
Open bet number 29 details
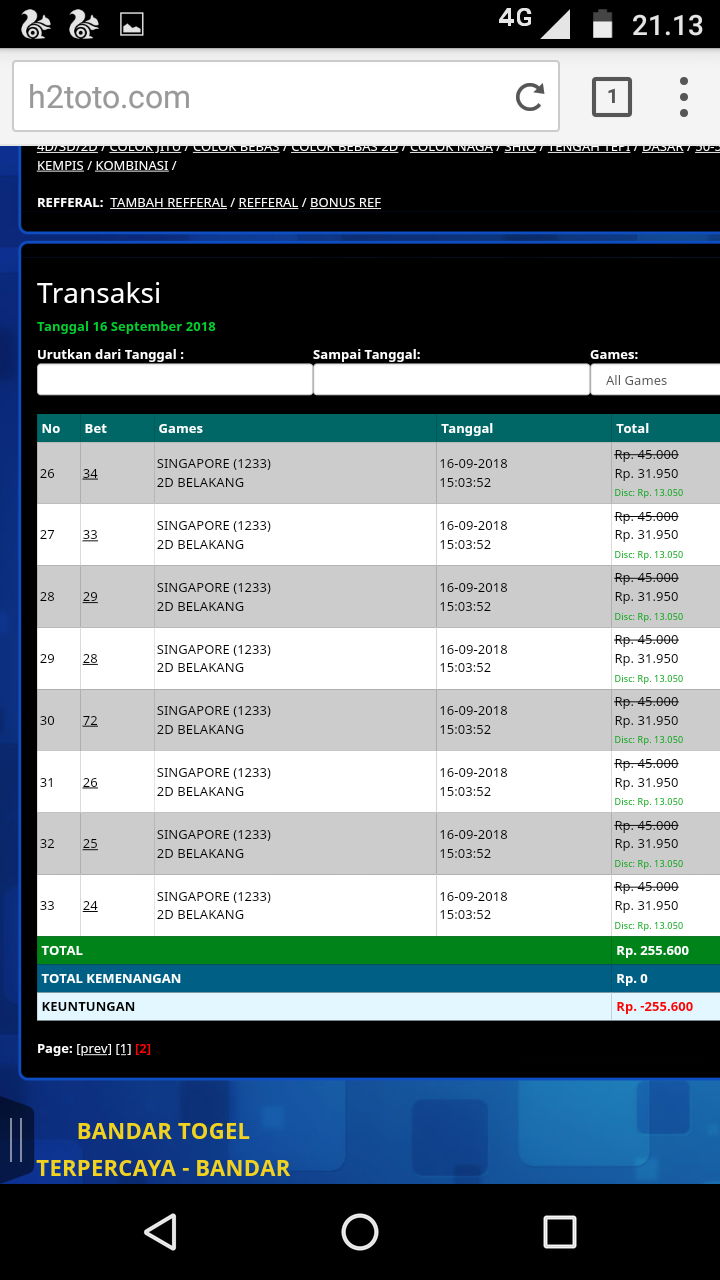tap(90, 596)
